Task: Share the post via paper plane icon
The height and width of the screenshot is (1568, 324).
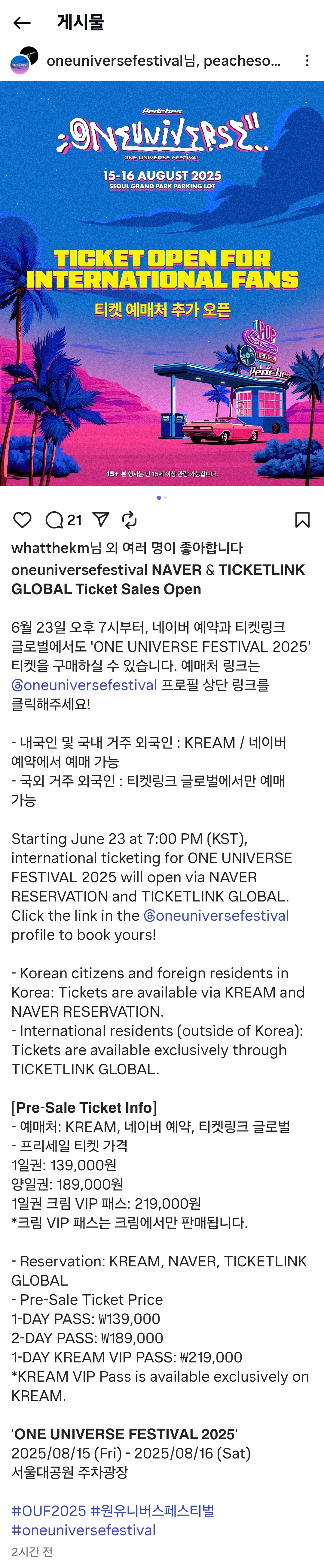Action: point(101,519)
